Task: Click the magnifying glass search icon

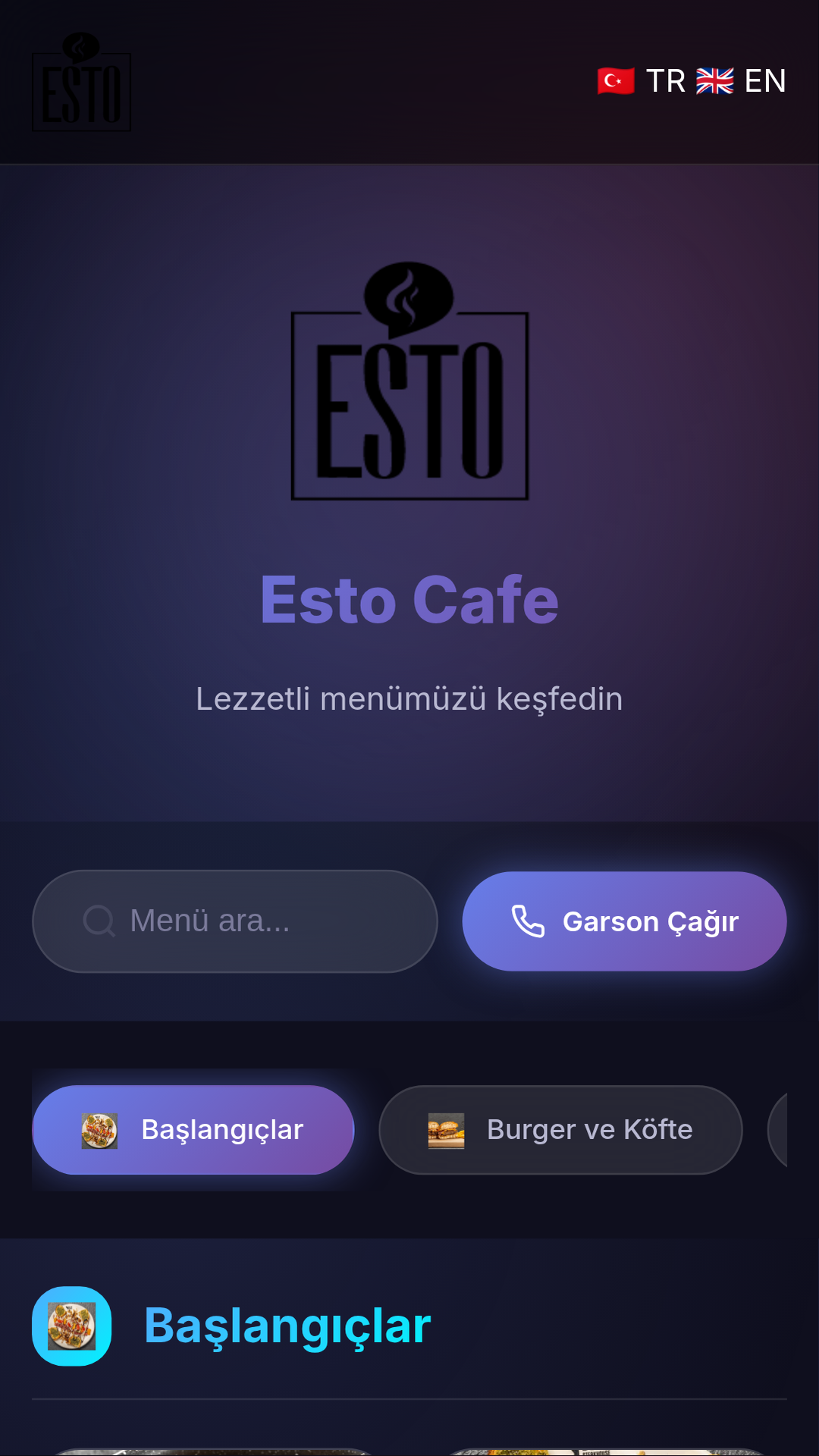Action: click(99, 920)
